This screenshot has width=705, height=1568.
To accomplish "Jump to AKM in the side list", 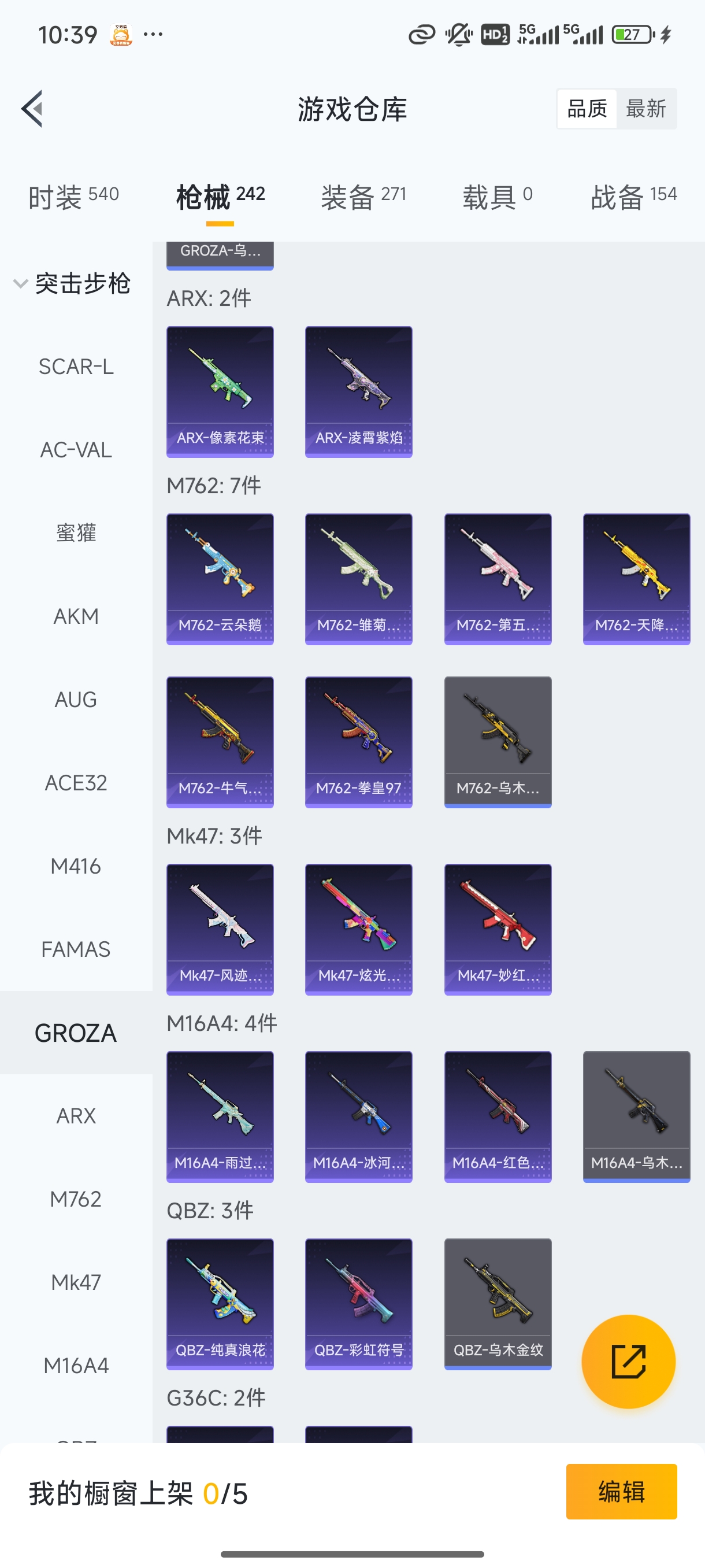I will point(76,616).
